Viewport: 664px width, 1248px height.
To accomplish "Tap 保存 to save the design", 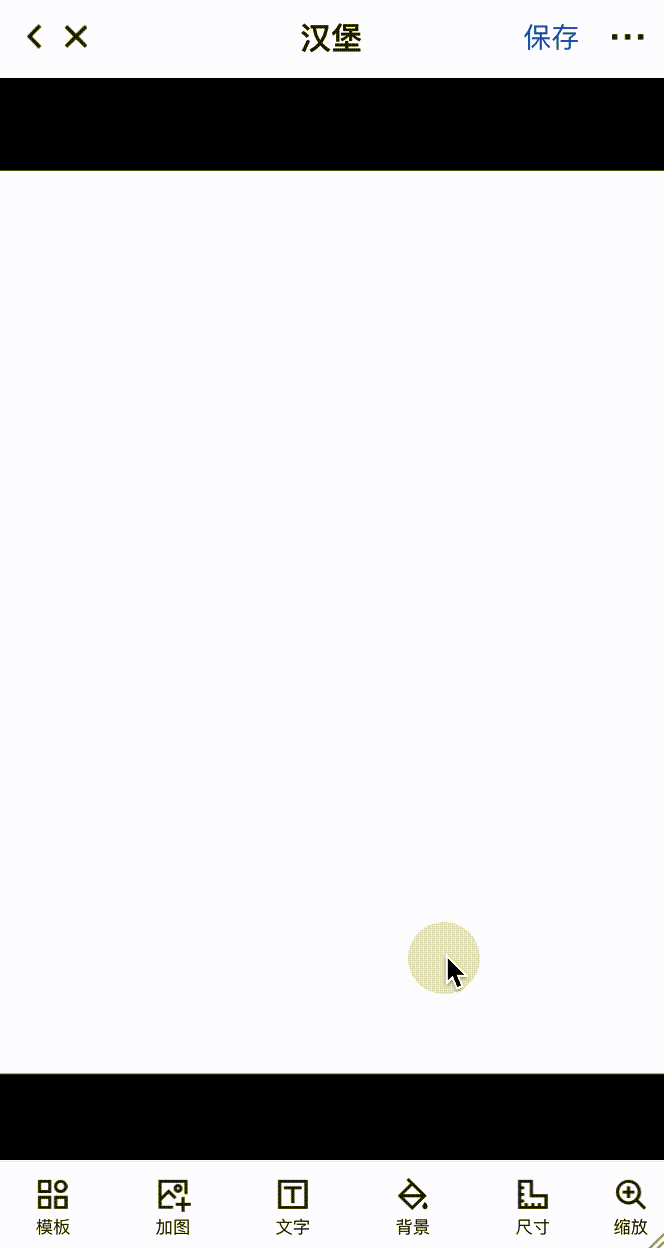I will pyautogui.click(x=551, y=38).
